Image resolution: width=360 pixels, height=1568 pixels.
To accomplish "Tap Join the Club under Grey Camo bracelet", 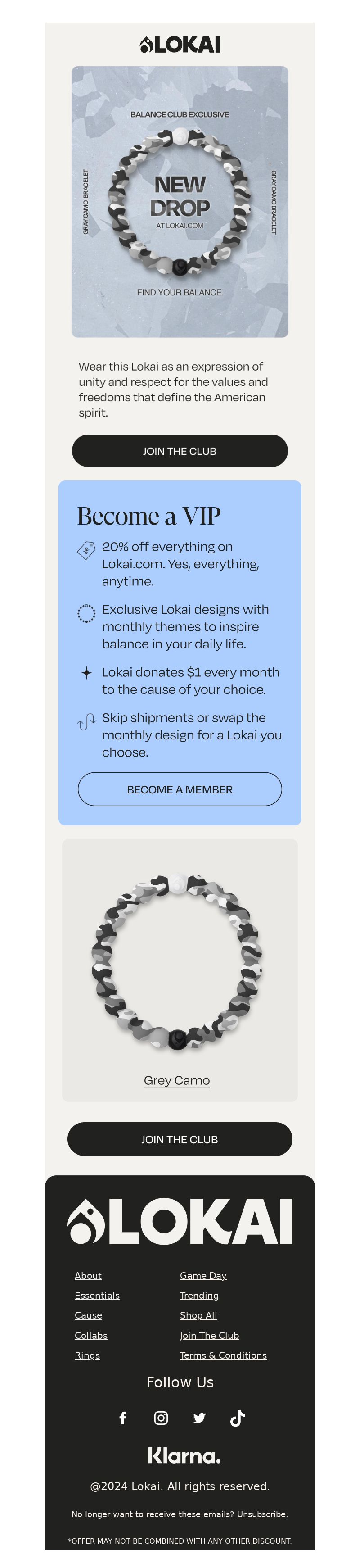I will [x=180, y=1139].
